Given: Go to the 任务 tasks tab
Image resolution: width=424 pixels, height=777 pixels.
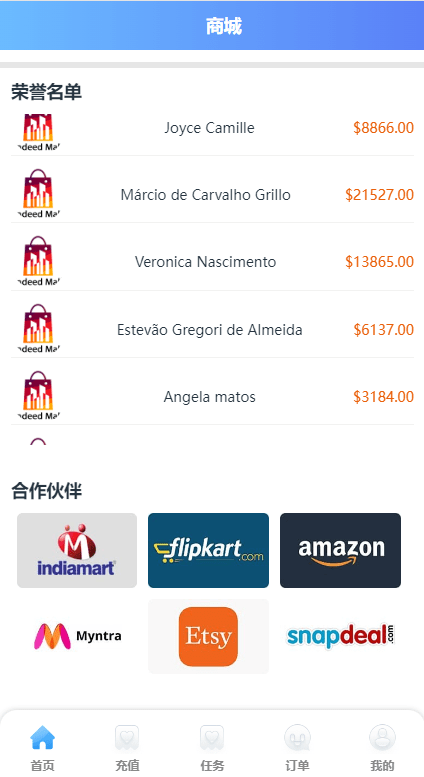Looking at the screenshot, I should click(x=212, y=748).
